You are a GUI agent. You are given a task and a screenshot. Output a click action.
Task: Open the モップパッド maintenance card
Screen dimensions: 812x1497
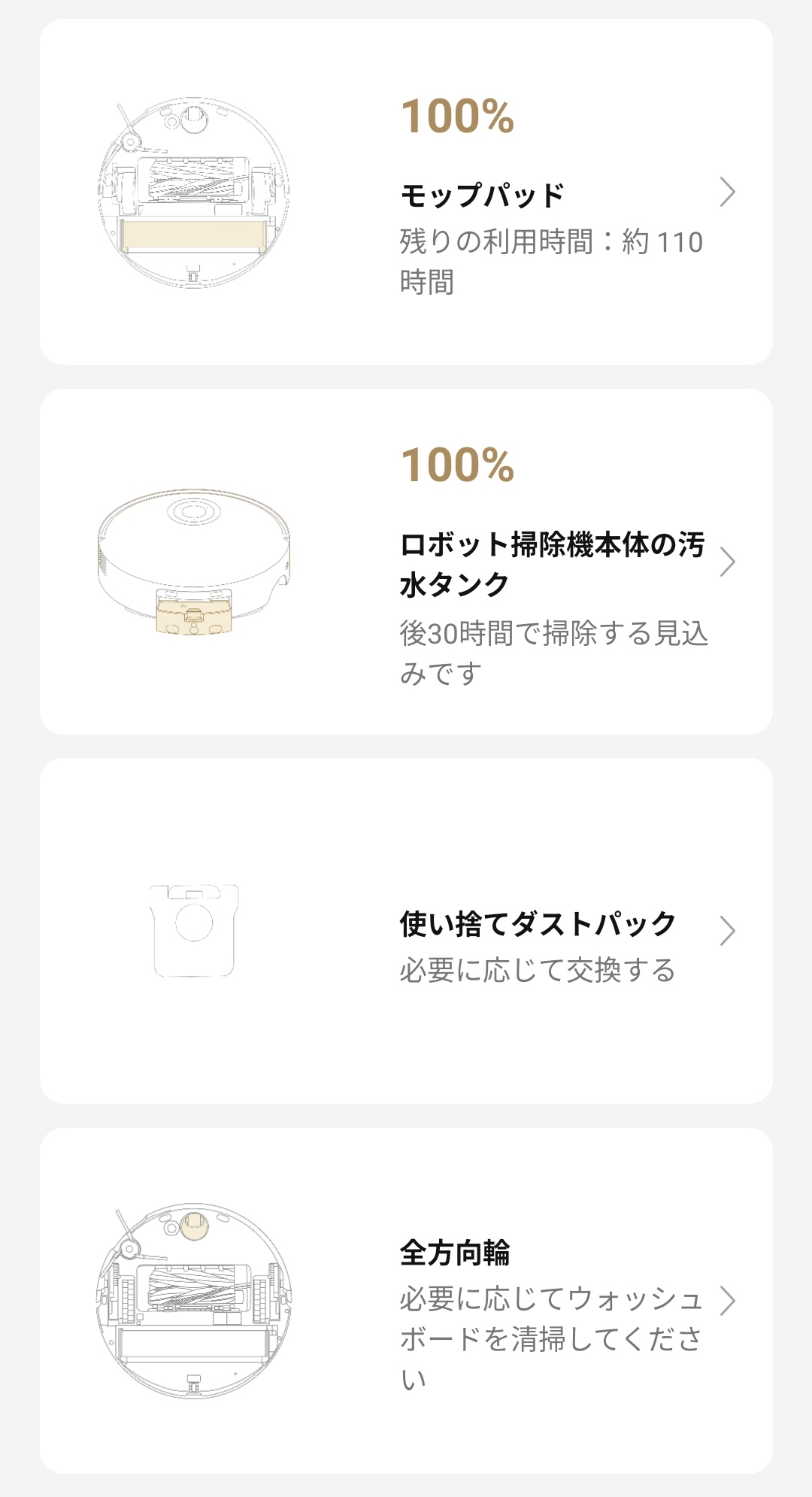click(406, 192)
